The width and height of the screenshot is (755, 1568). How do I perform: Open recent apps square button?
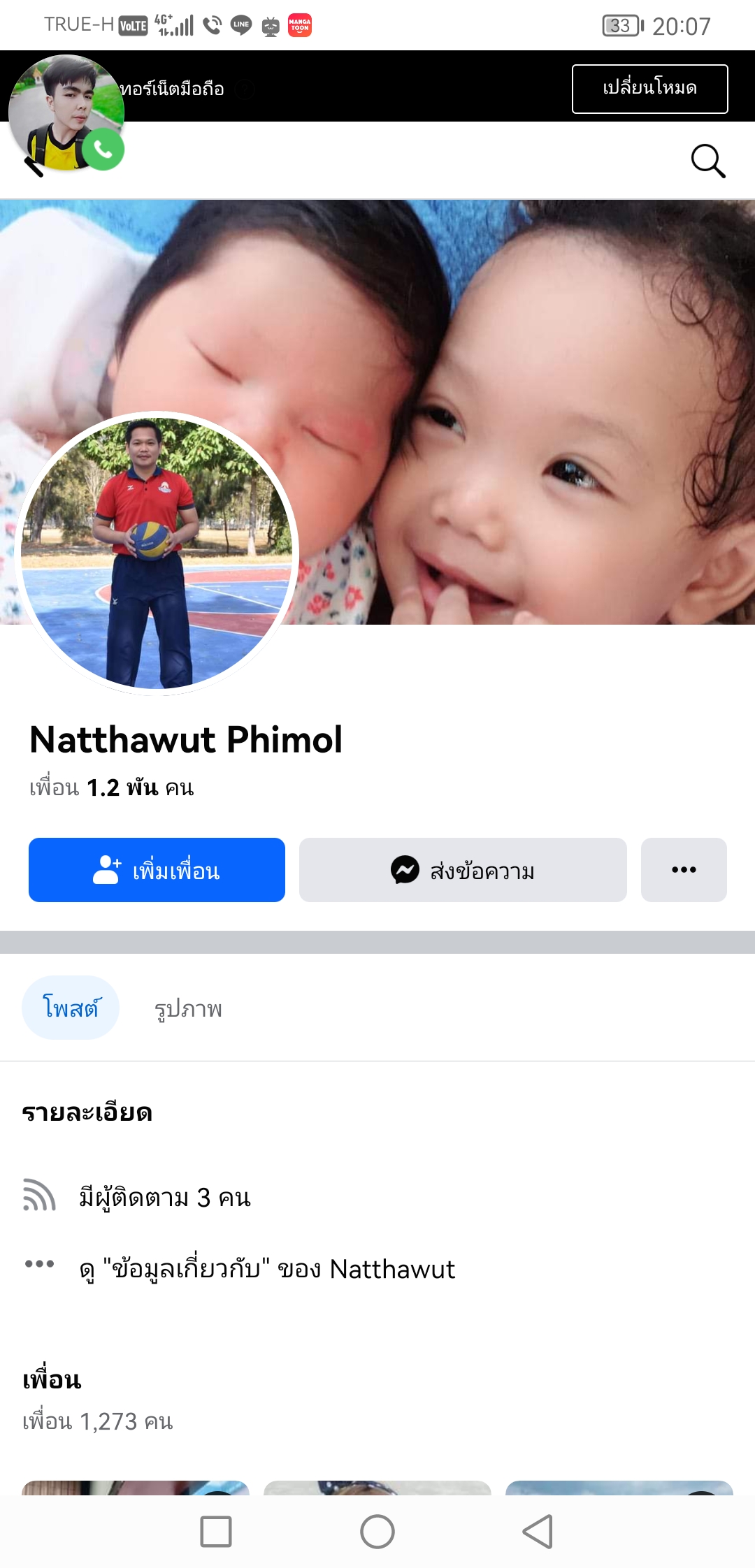tap(216, 1532)
